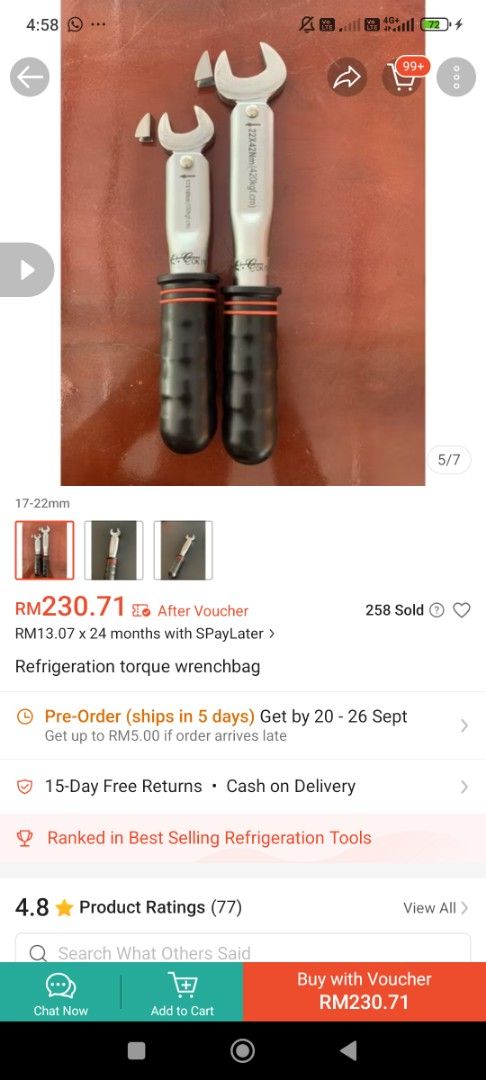Select the second variant thumbnail
This screenshot has width=486, height=1080.
[114, 550]
